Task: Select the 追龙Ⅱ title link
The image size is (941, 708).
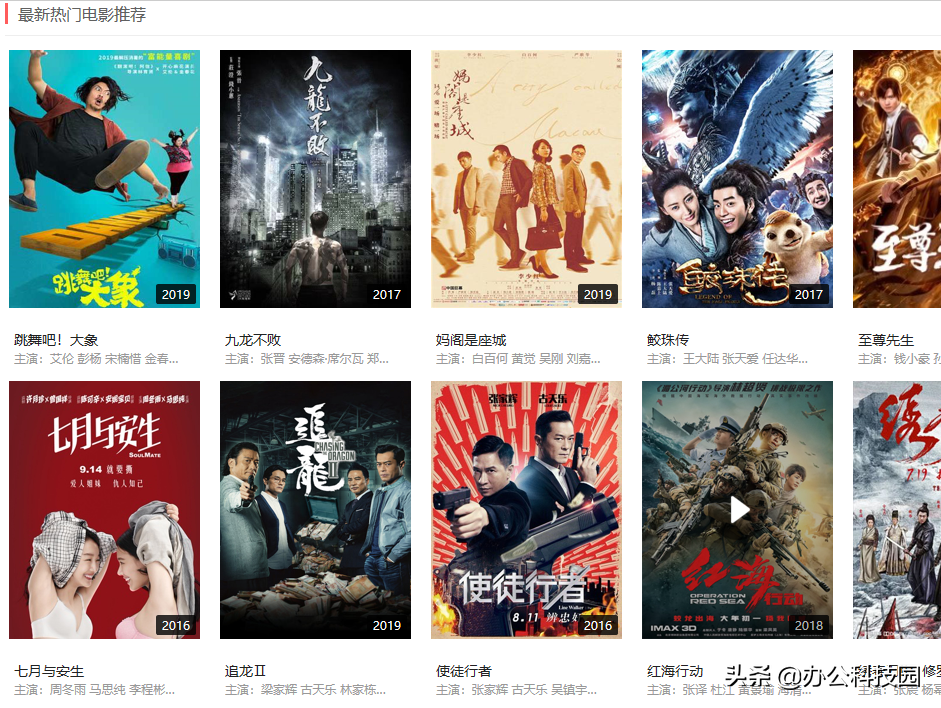Action: point(246,671)
